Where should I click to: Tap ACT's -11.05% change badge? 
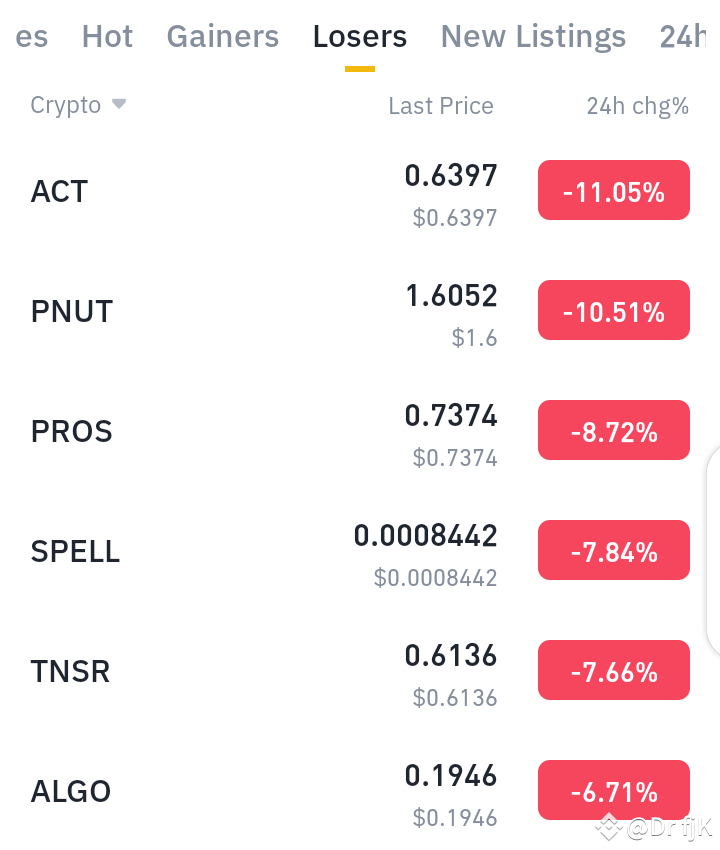[613, 190]
